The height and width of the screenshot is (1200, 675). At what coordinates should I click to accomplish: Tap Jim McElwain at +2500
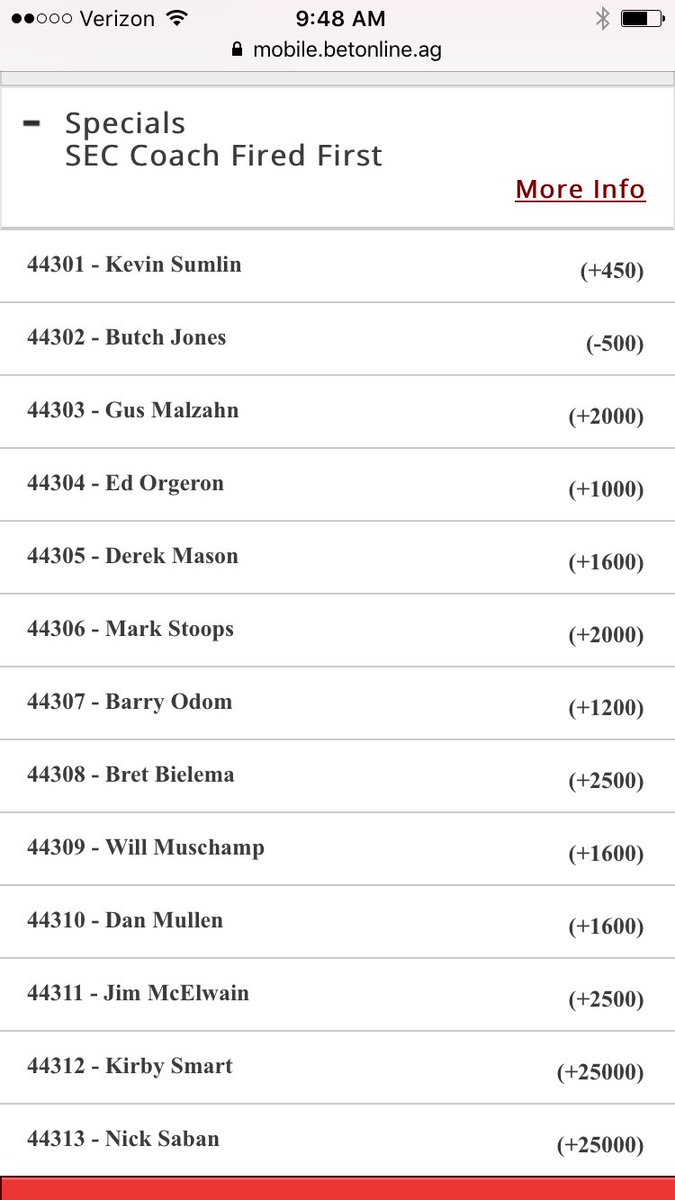click(x=337, y=996)
